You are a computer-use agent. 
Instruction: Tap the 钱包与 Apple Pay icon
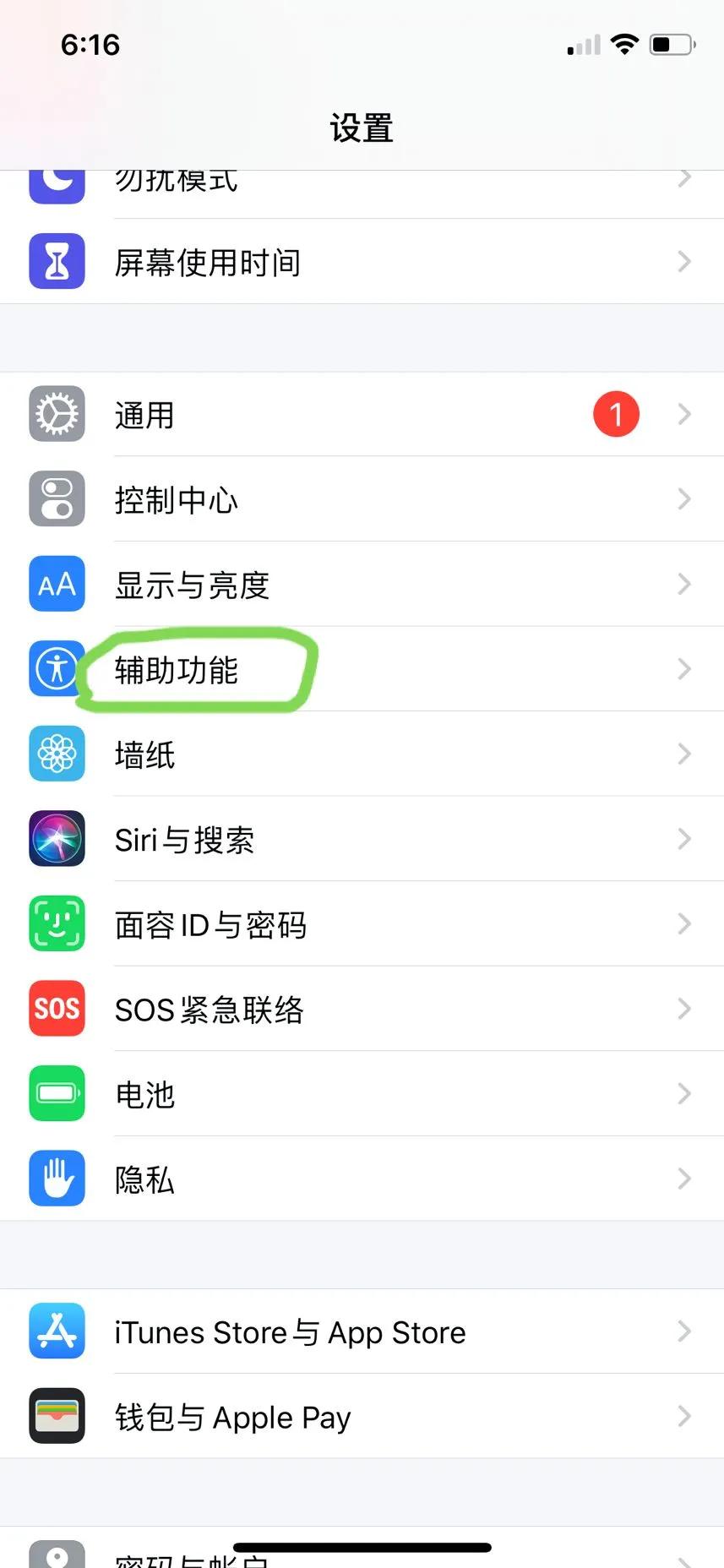[x=57, y=1416]
